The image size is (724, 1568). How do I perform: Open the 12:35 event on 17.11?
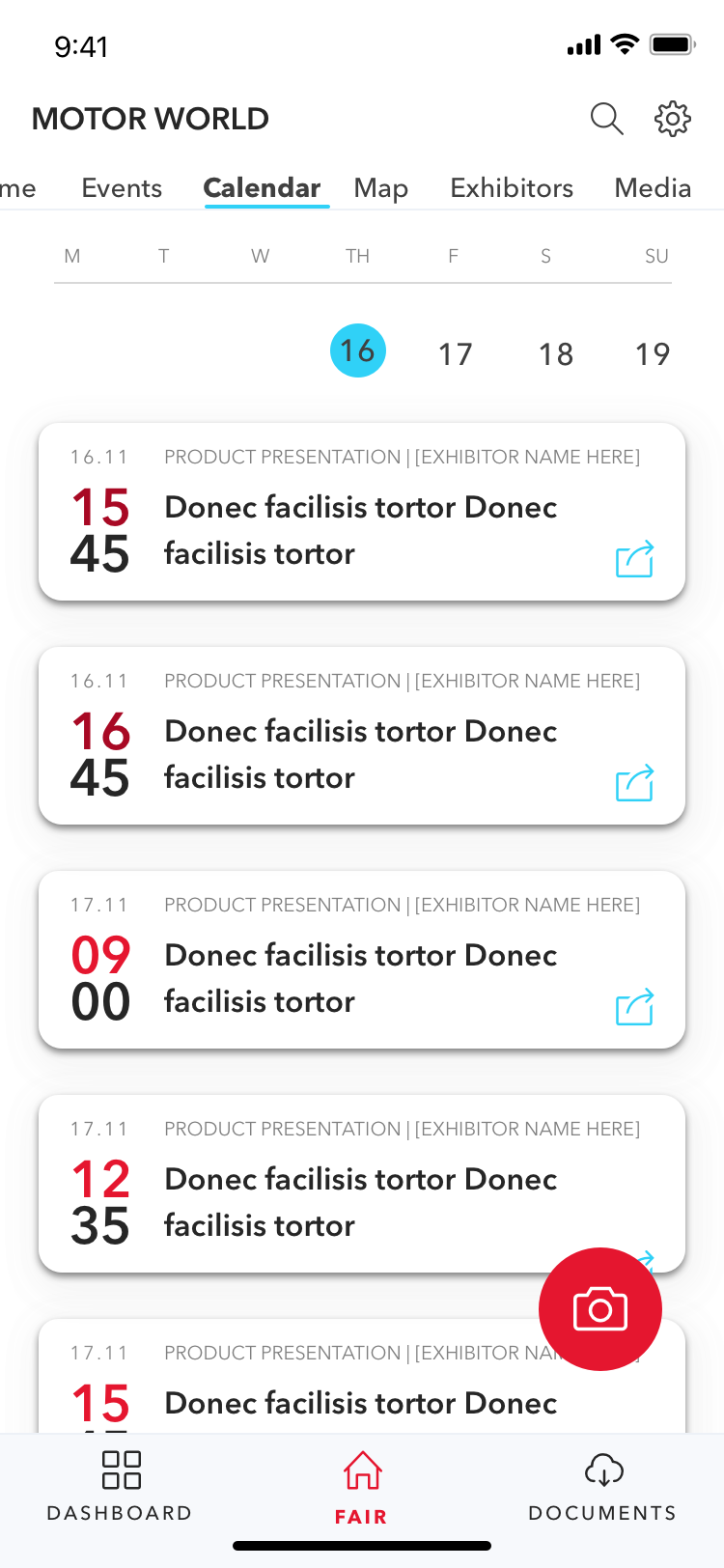click(360, 1201)
